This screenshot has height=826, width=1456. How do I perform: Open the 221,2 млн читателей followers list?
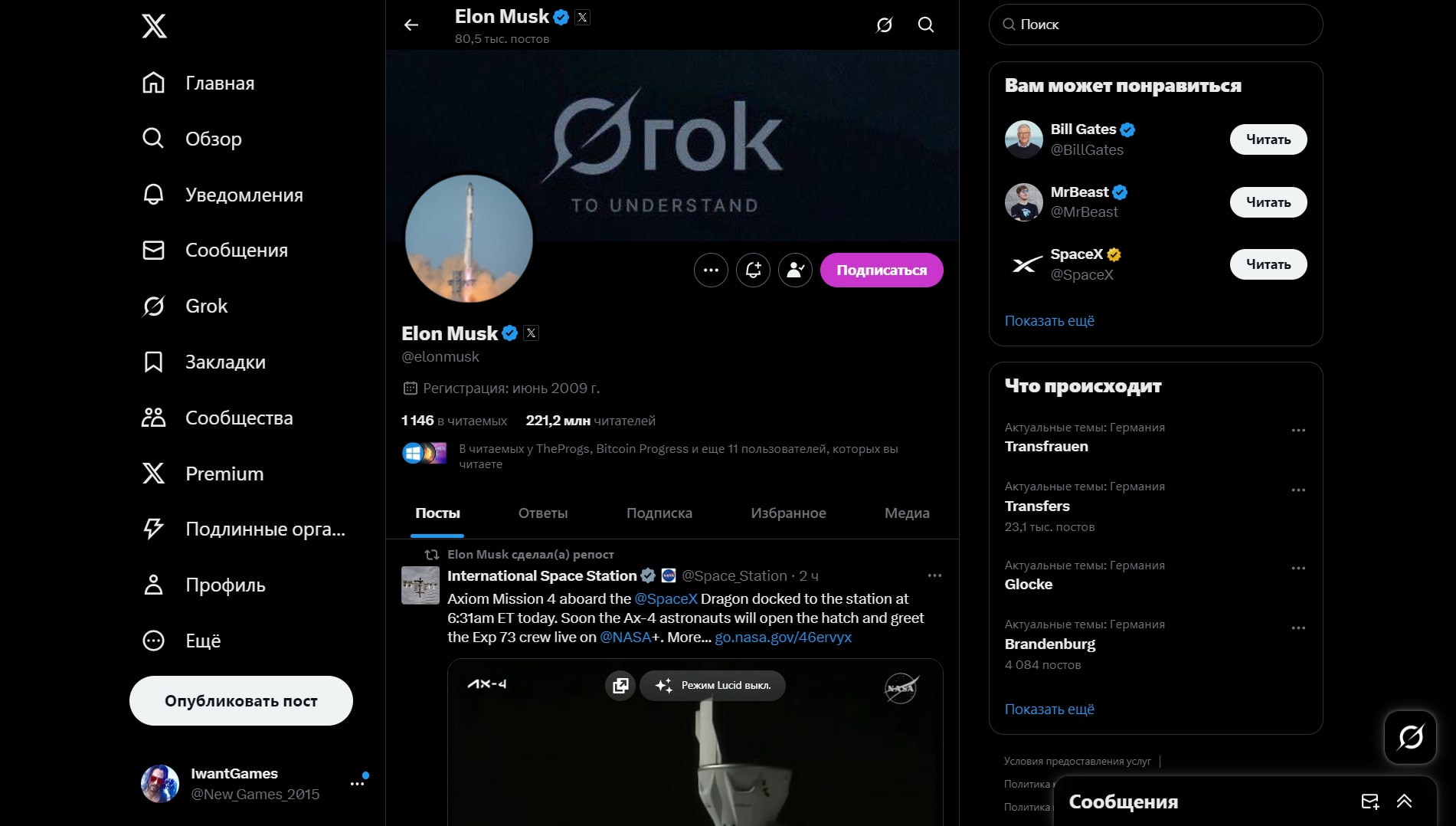[x=590, y=421]
